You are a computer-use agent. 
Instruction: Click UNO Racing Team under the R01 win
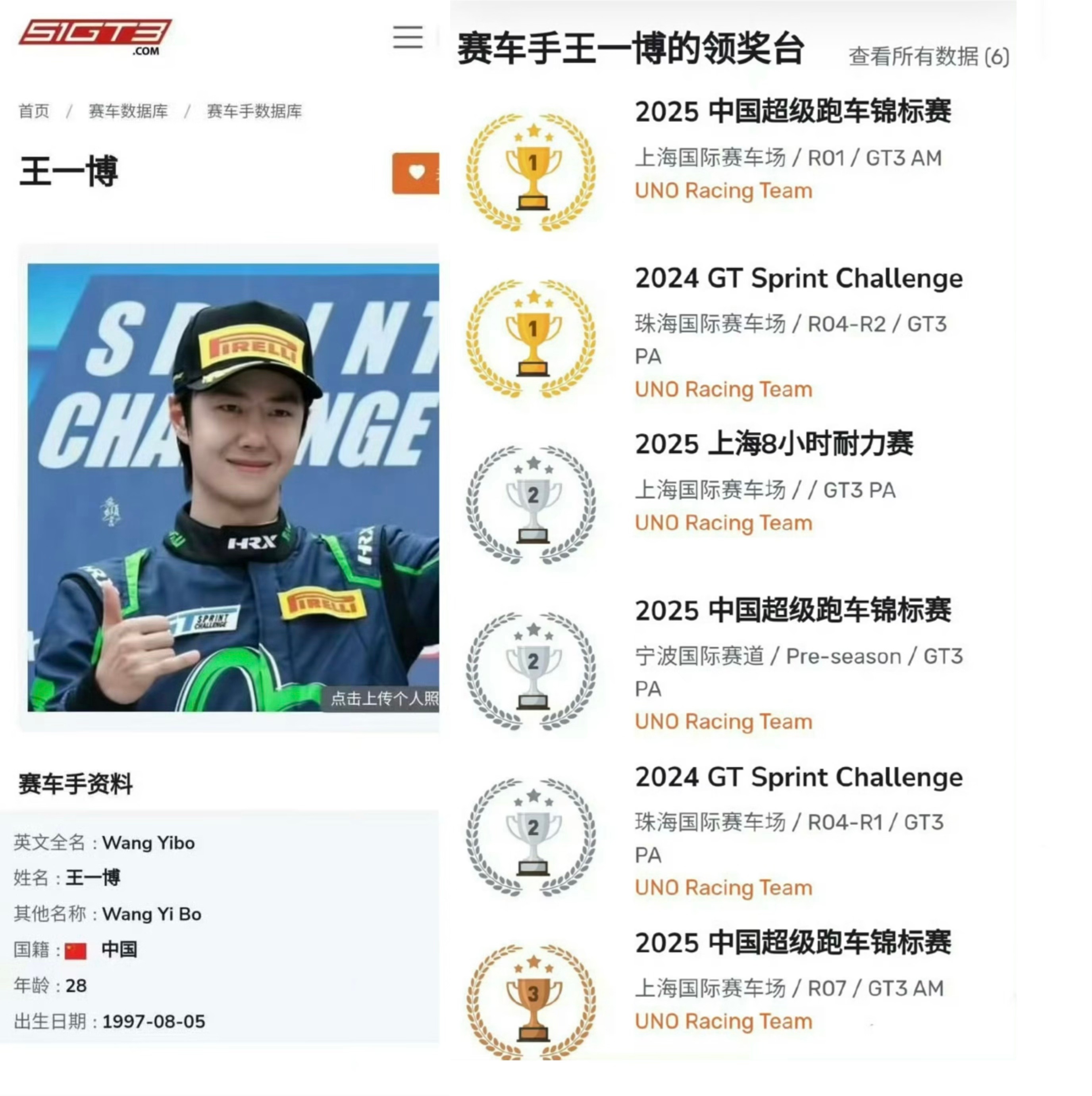click(x=724, y=191)
